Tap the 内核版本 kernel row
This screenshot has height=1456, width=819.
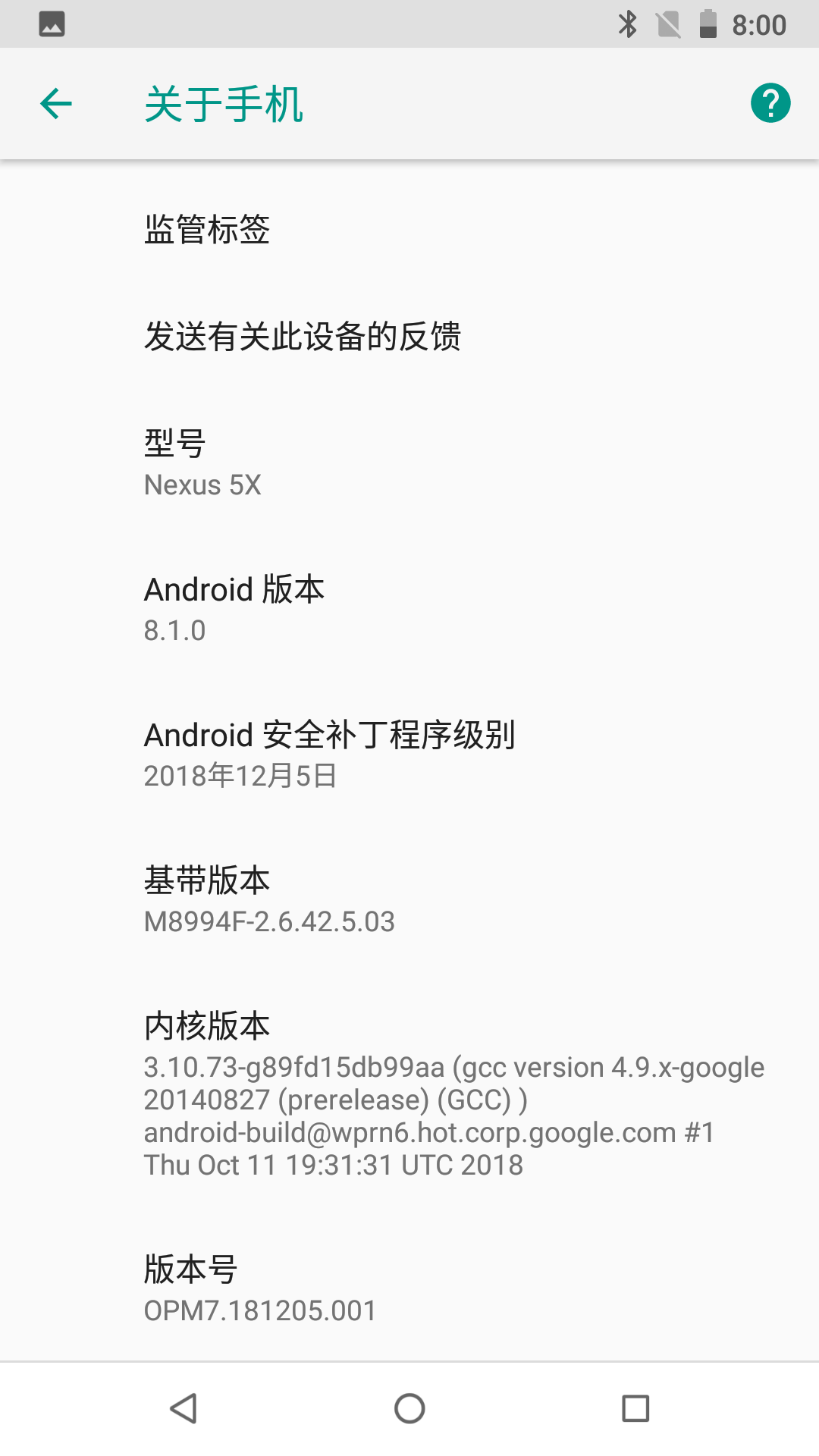[409, 1094]
